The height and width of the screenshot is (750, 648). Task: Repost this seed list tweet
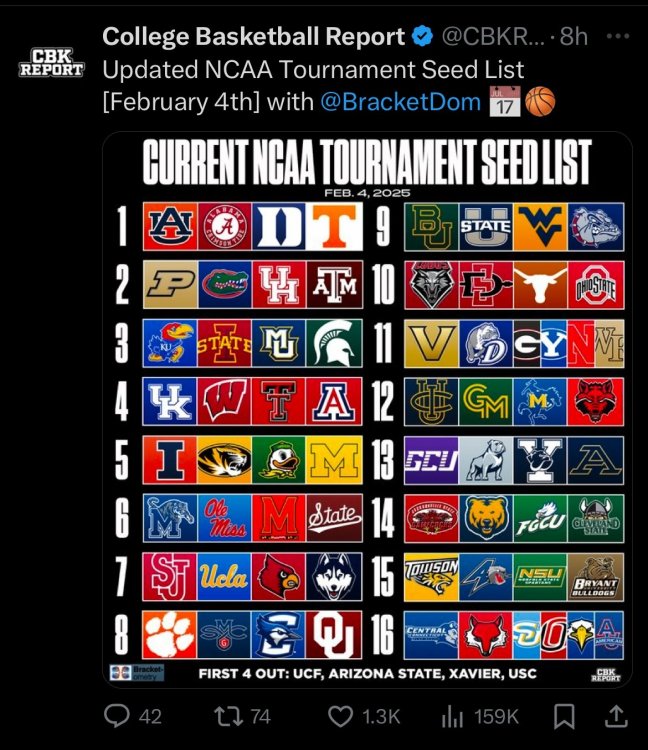[x=229, y=716]
